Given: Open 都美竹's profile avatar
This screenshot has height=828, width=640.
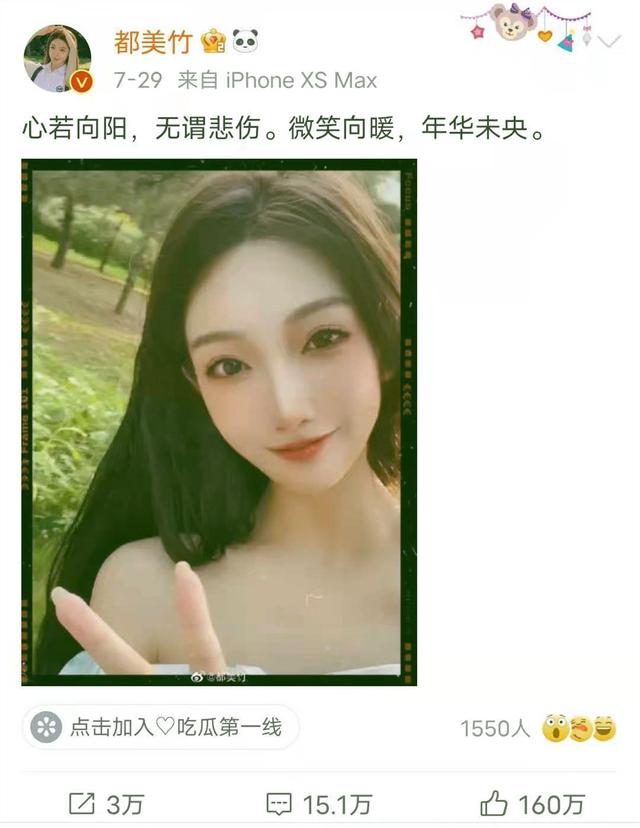Looking at the screenshot, I should tap(57, 58).
